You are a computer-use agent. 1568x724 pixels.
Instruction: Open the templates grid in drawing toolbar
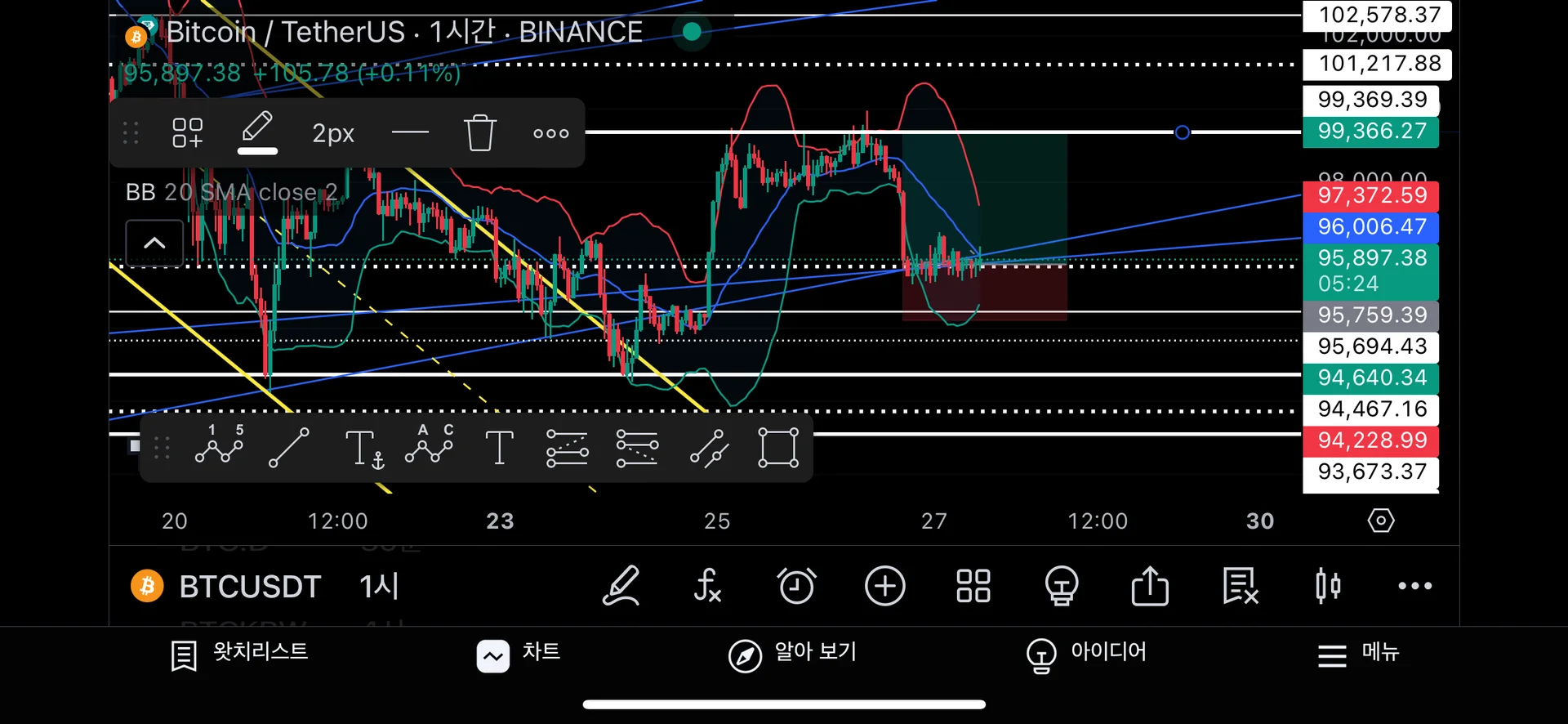coord(187,133)
